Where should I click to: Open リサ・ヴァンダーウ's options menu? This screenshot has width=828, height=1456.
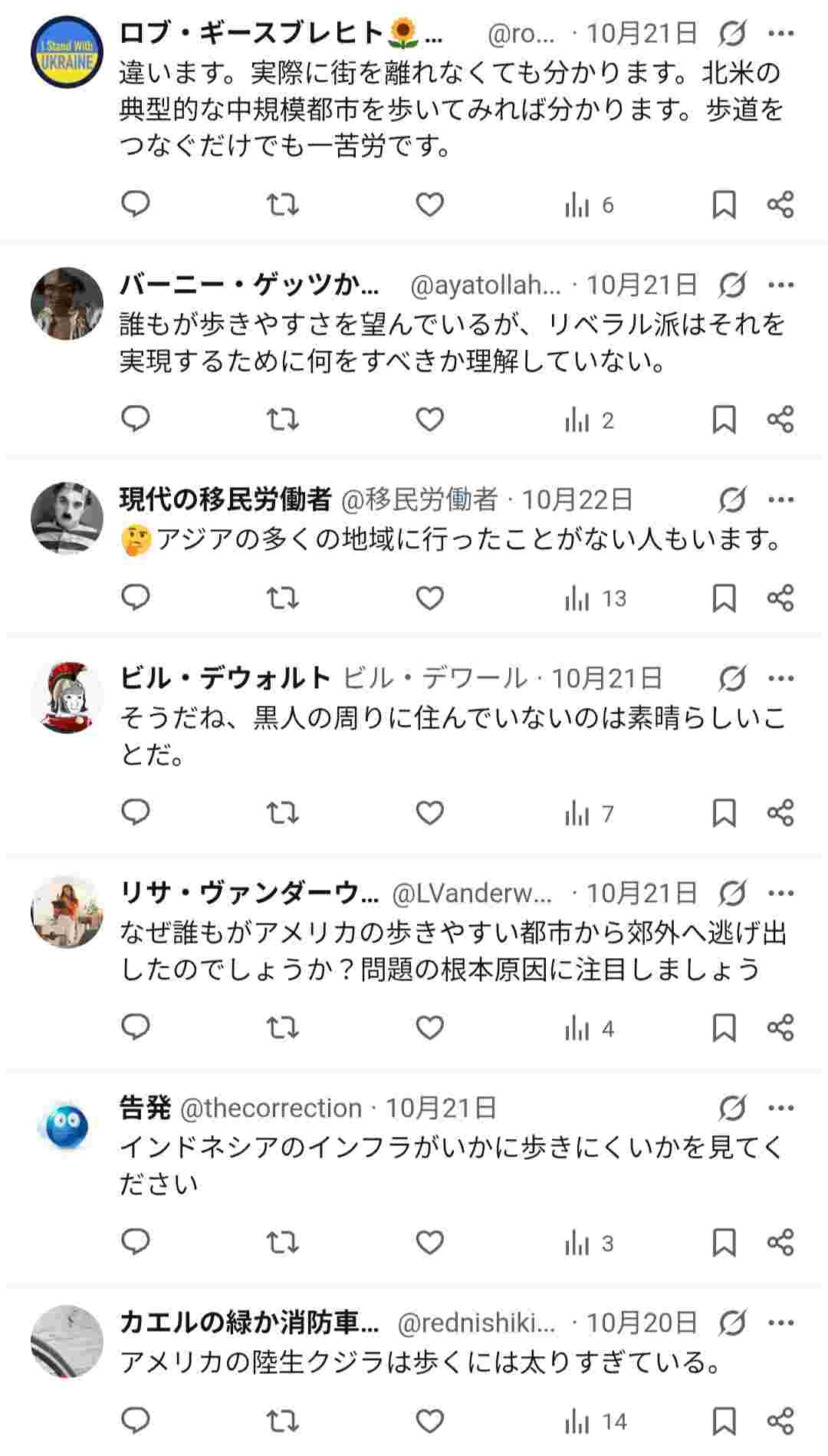[782, 892]
